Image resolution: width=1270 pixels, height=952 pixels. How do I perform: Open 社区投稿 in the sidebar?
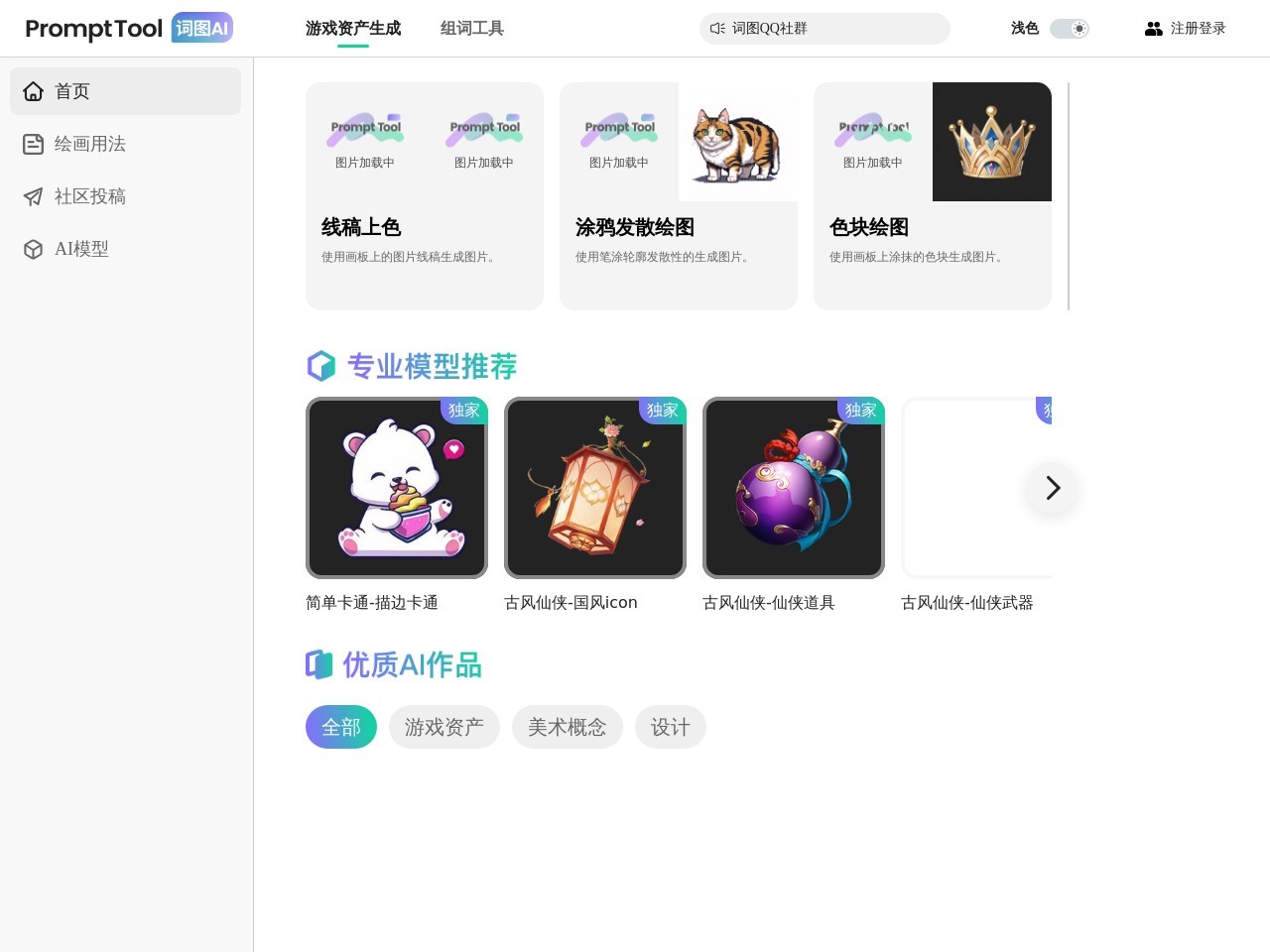pos(125,196)
